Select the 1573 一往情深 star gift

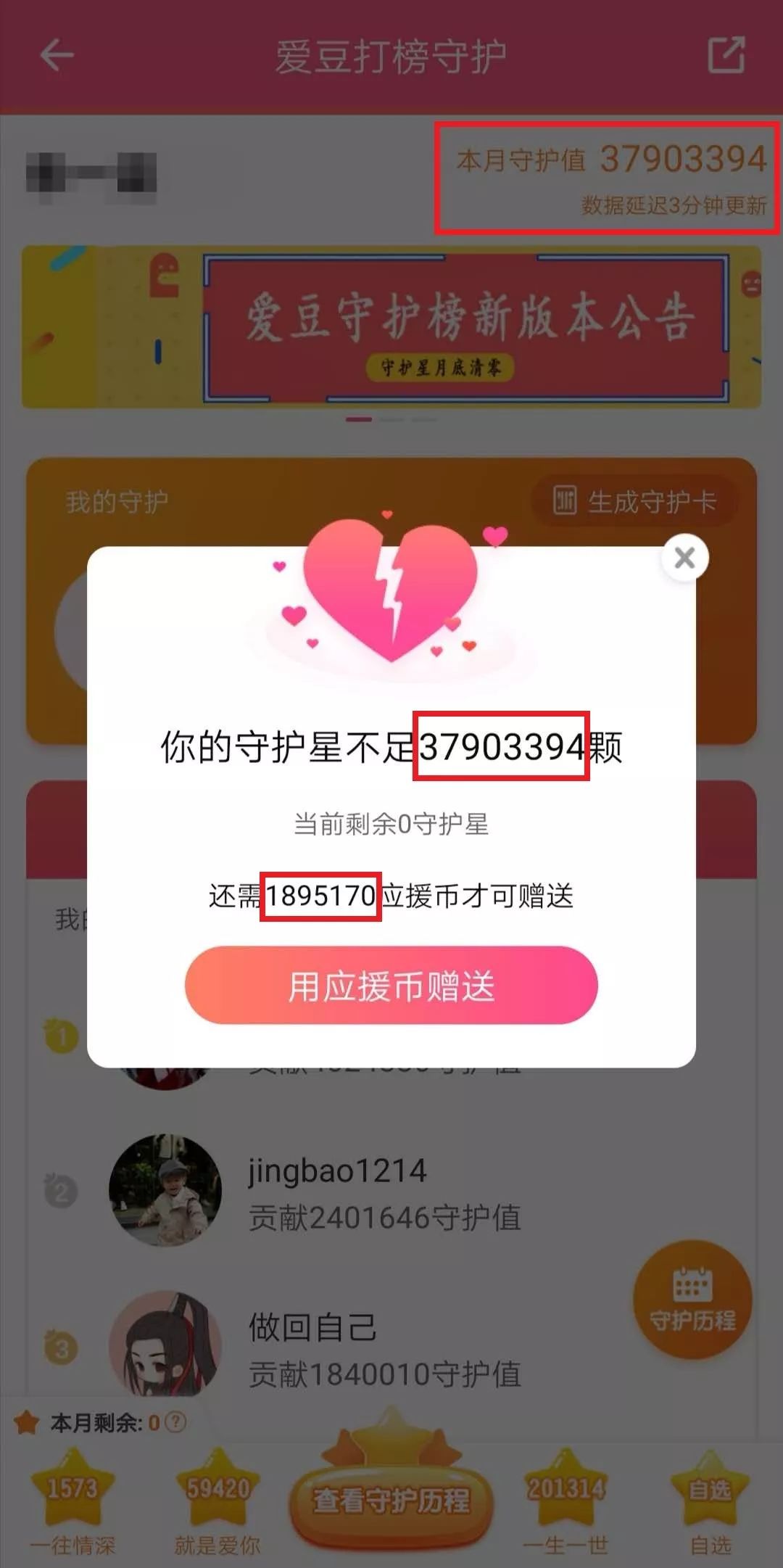72,1496
